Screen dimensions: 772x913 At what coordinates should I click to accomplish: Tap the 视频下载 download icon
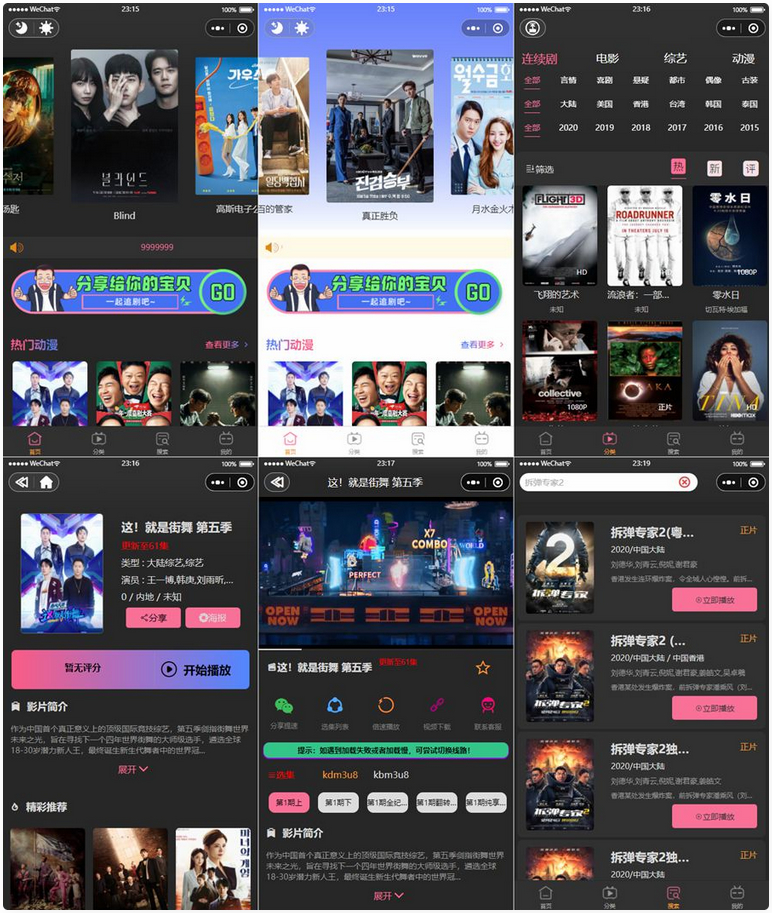point(436,705)
